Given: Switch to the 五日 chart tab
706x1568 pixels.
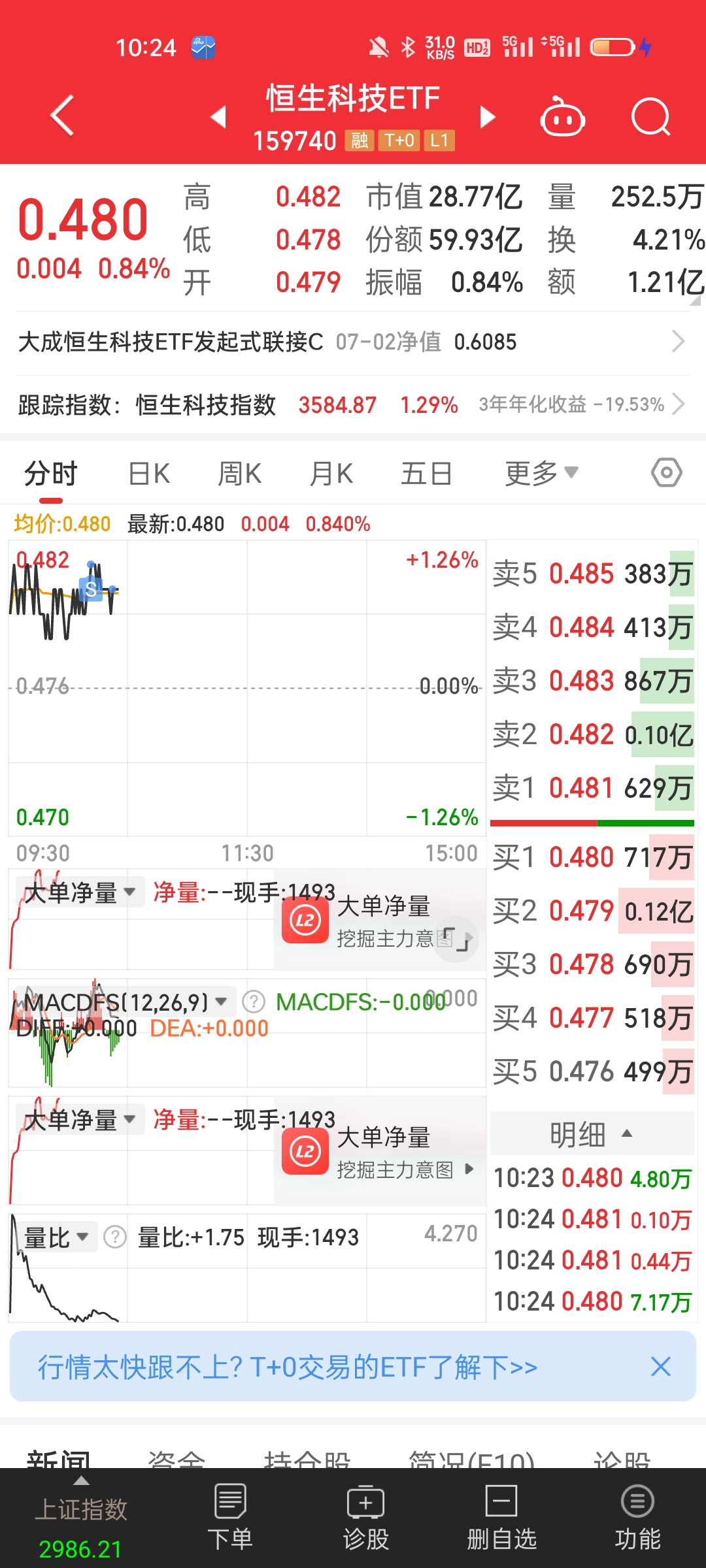Looking at the screenshot, I should (427, 474).
